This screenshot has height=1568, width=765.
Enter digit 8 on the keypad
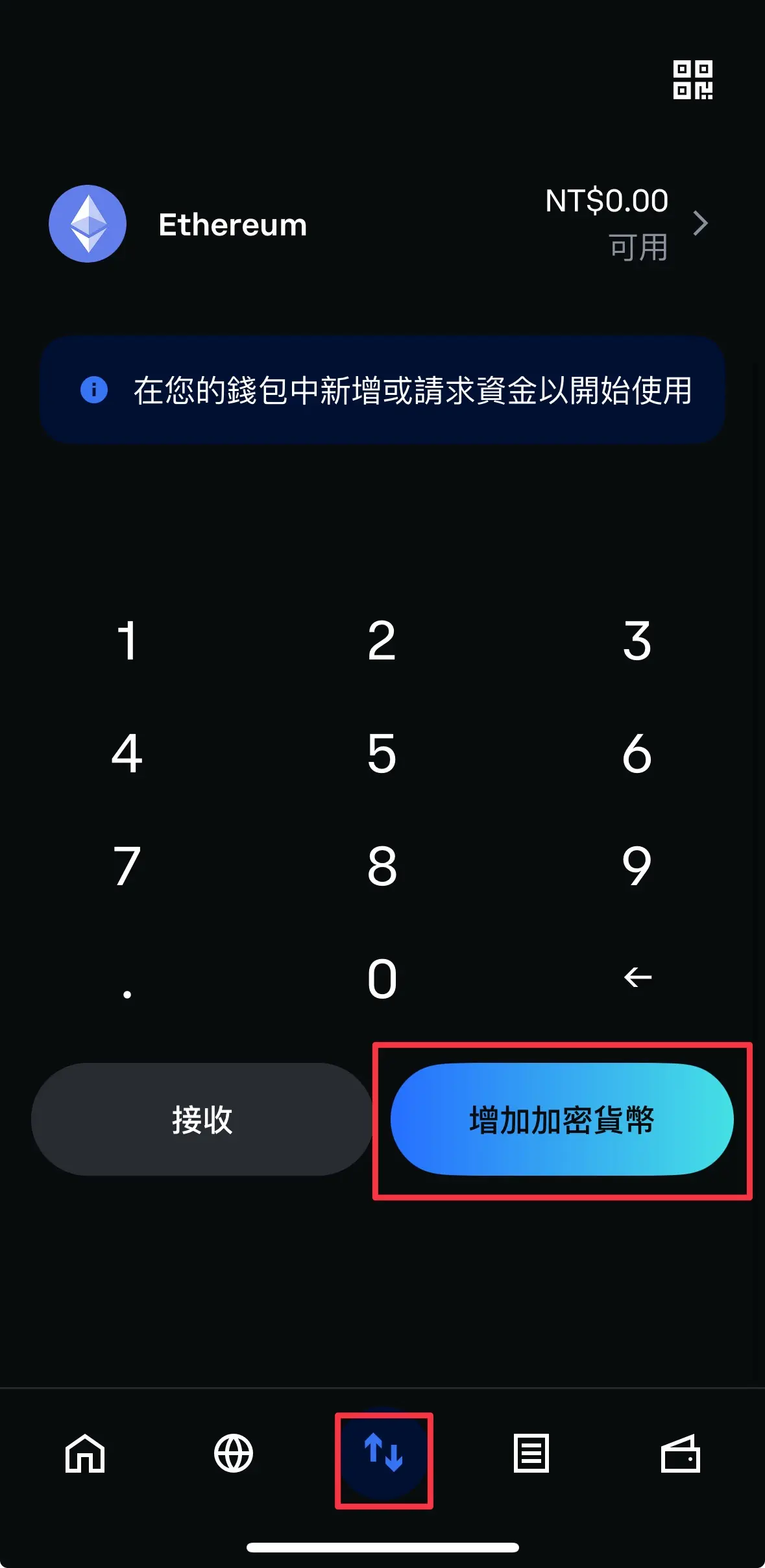(382, 866)
